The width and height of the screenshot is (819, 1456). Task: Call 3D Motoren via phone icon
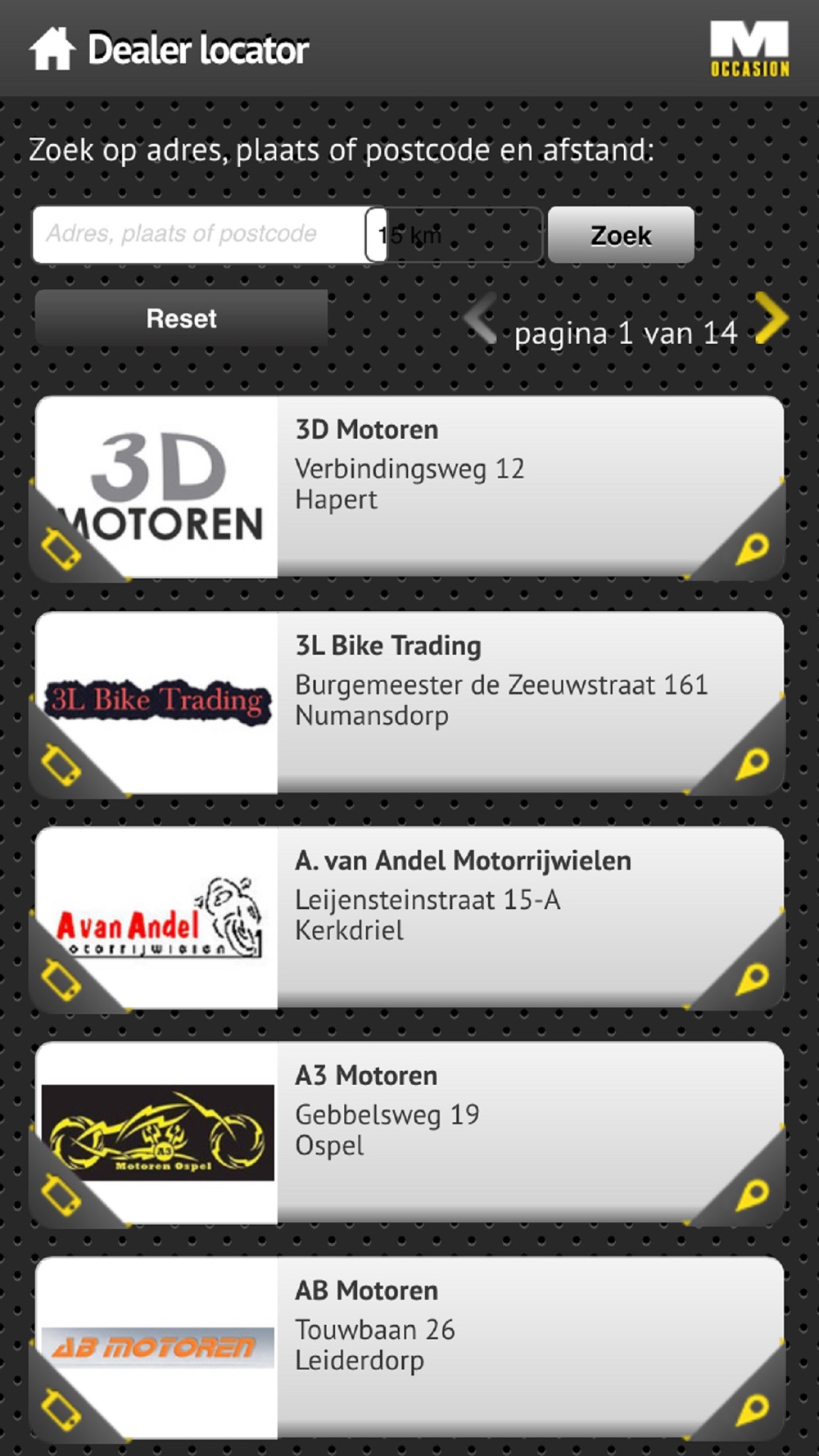tap(61, 549)
